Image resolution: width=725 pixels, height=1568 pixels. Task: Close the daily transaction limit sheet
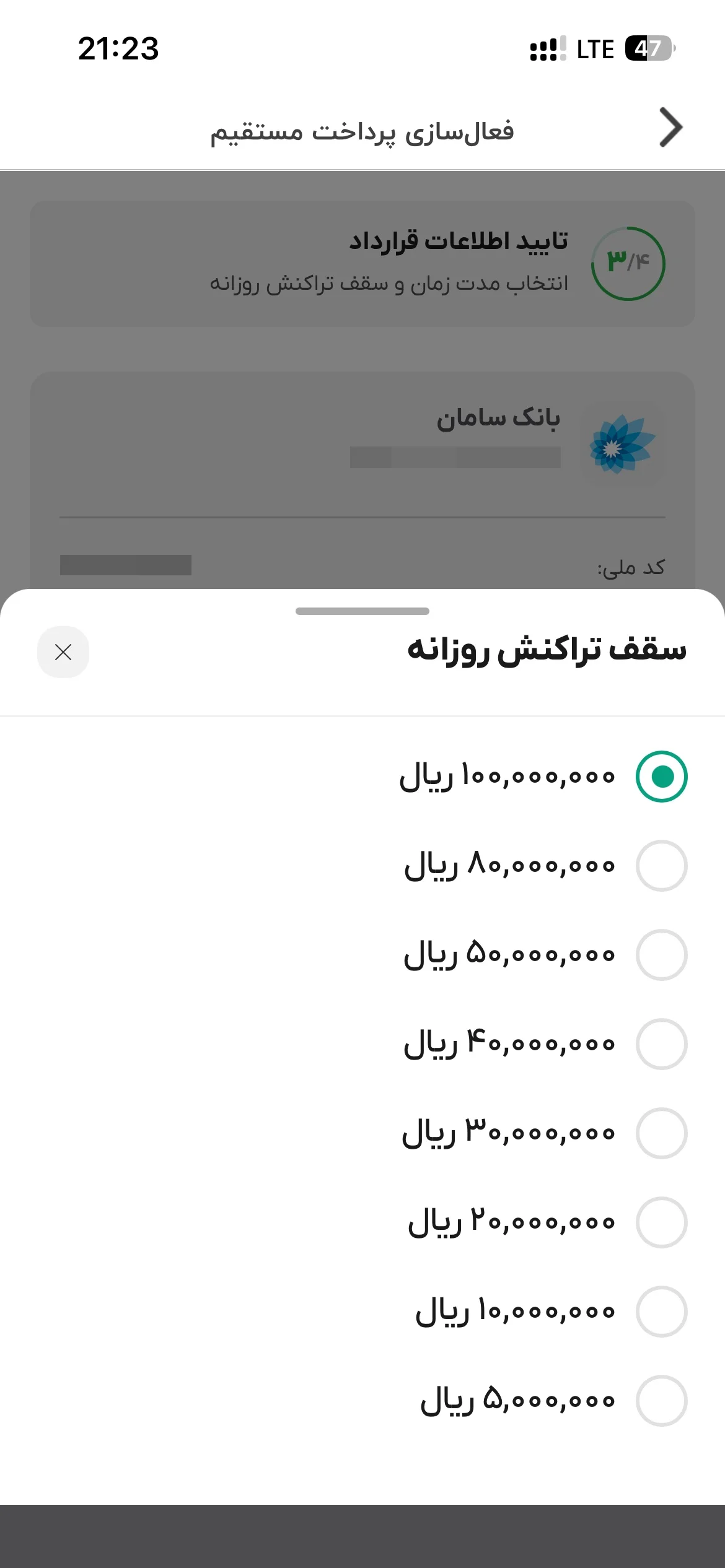click(x=63, y=652)
